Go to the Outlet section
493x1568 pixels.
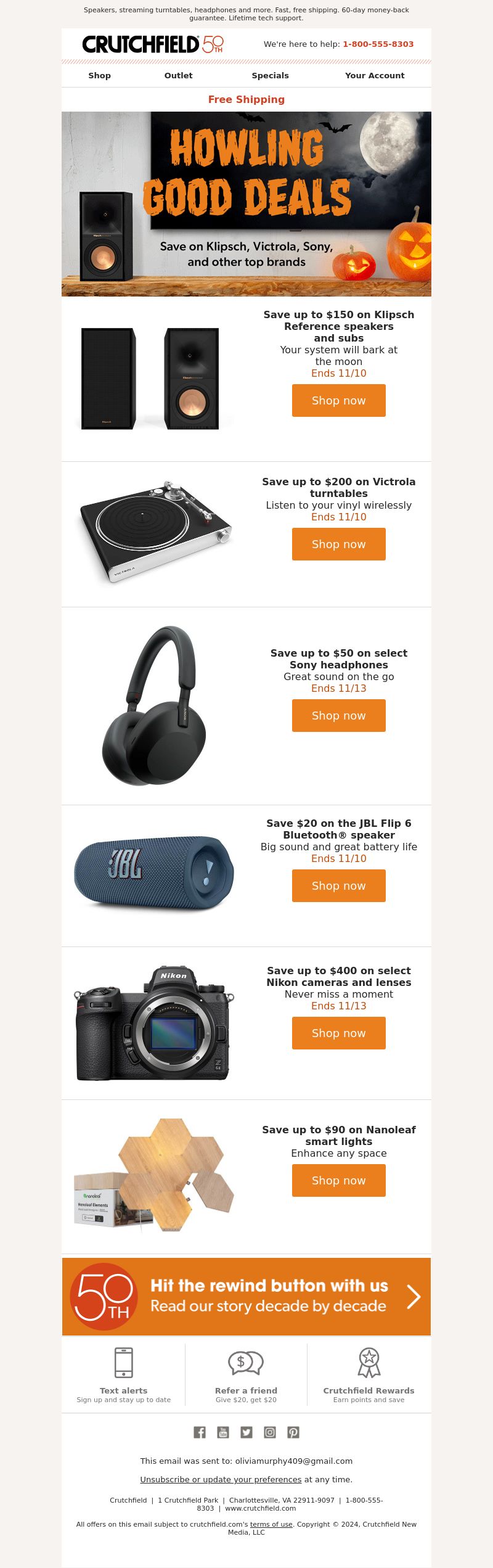[x=178, y=75]
